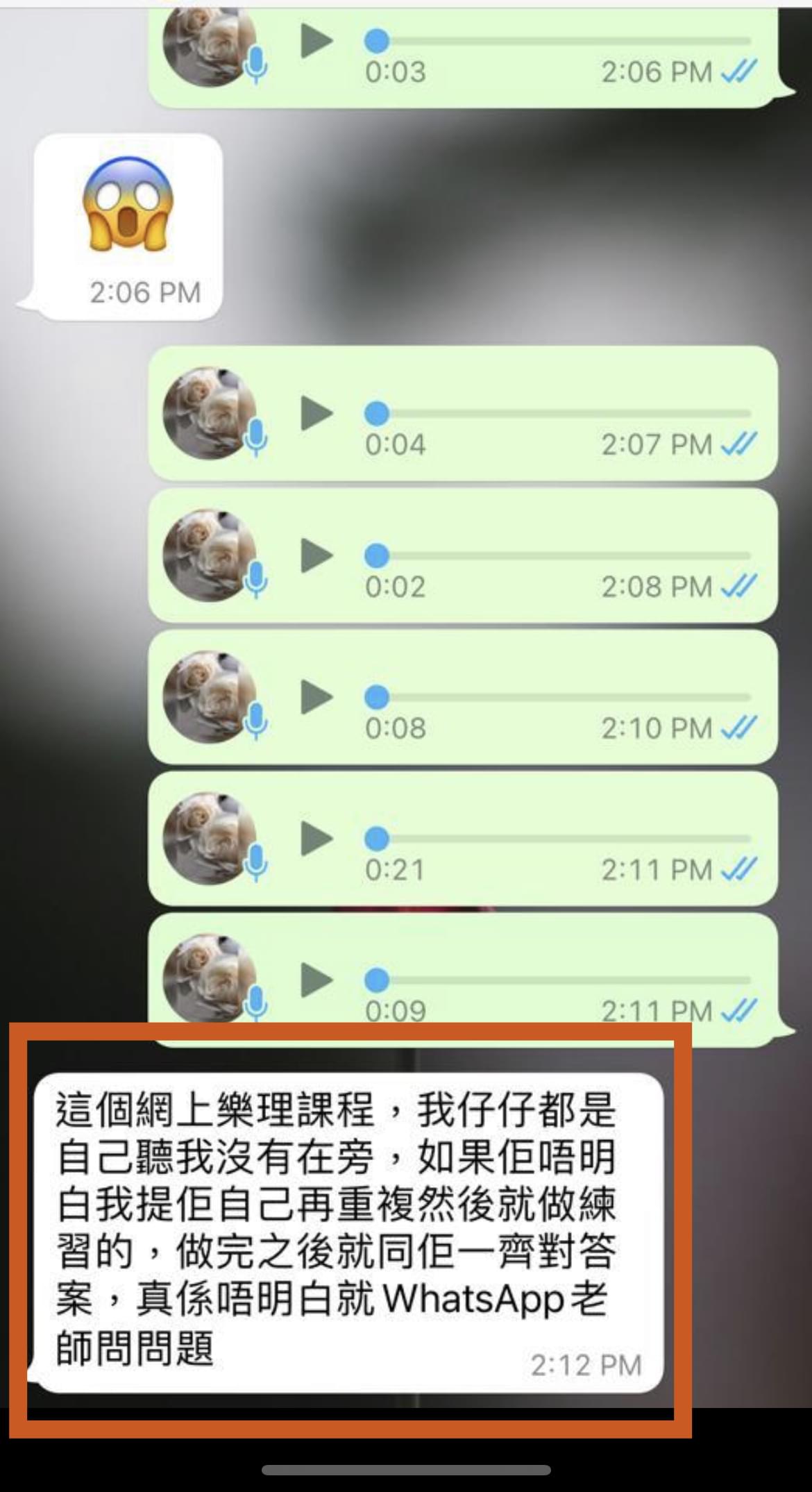Viewport: 812px width, 1492px height.
Task: Tap the seek bar of the 0:08 voice message
Action: click(x=562, y=697)
